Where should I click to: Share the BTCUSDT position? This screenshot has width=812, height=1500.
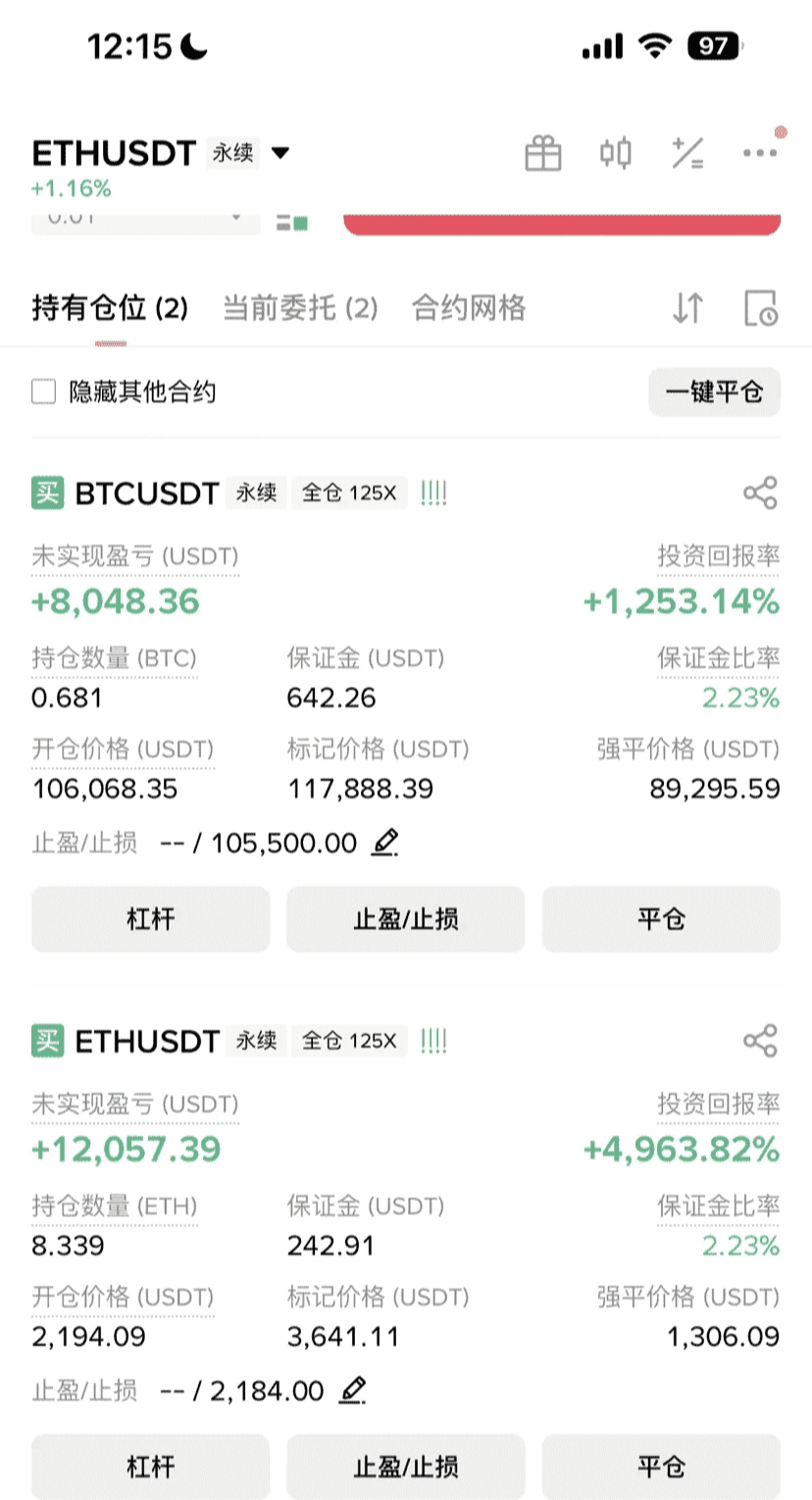(x=760, y=492)
